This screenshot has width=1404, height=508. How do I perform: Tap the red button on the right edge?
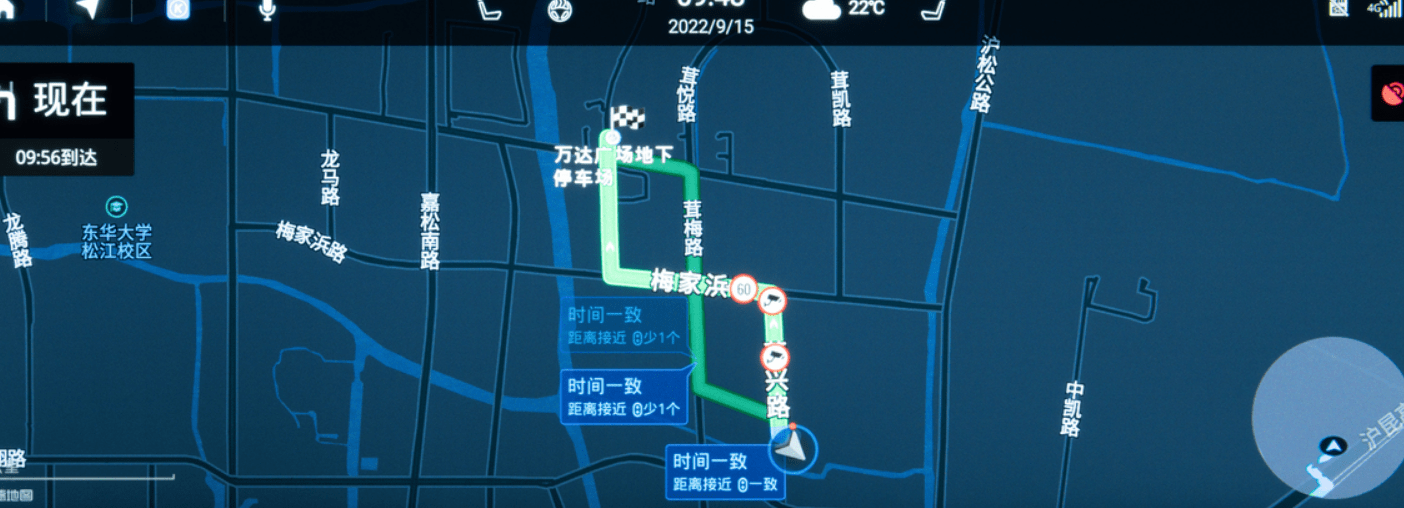click(x=1389, y=94)
